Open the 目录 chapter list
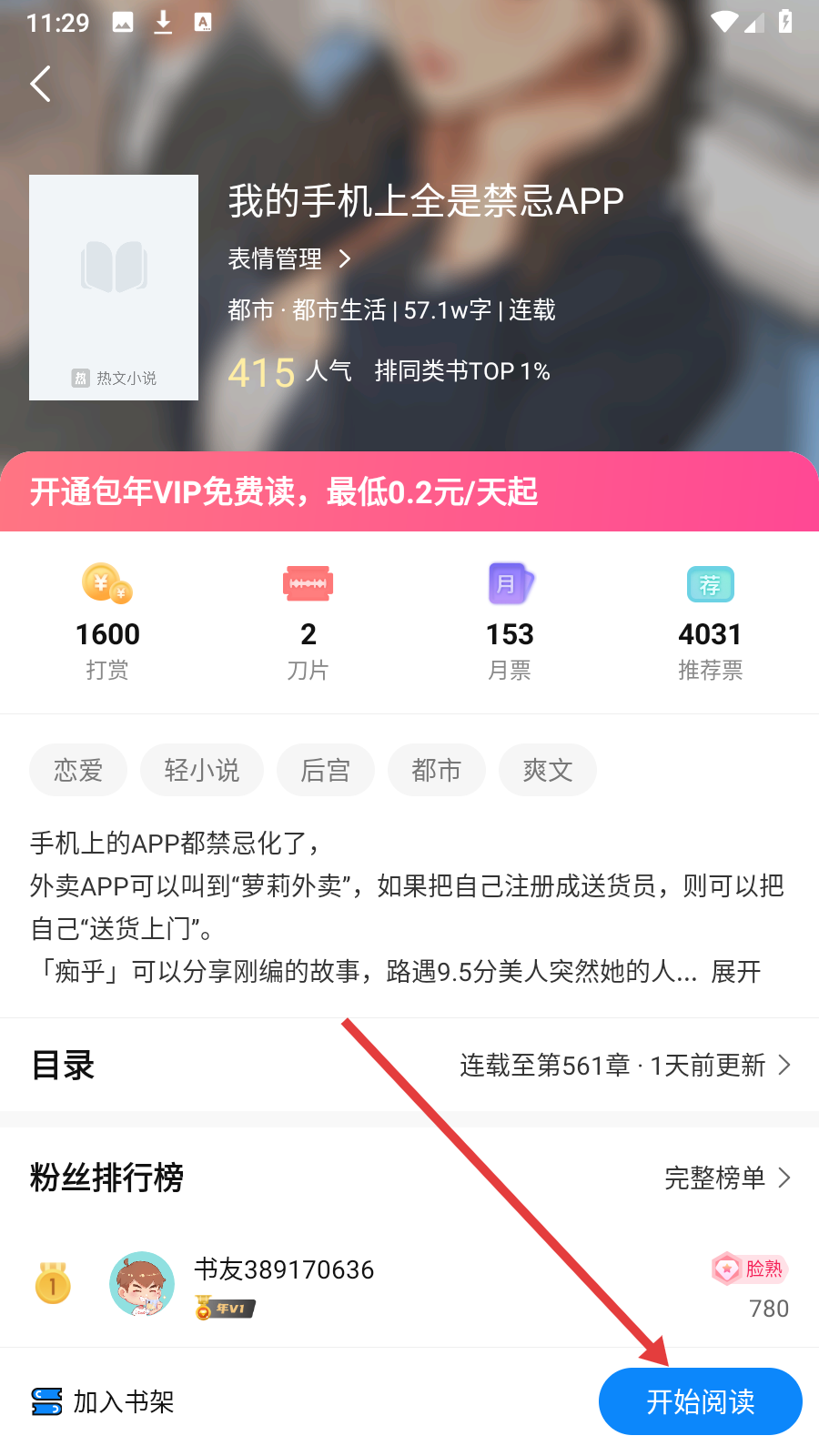Image resolution: width=819 pixels, height=1456 pixels. 409,1065
